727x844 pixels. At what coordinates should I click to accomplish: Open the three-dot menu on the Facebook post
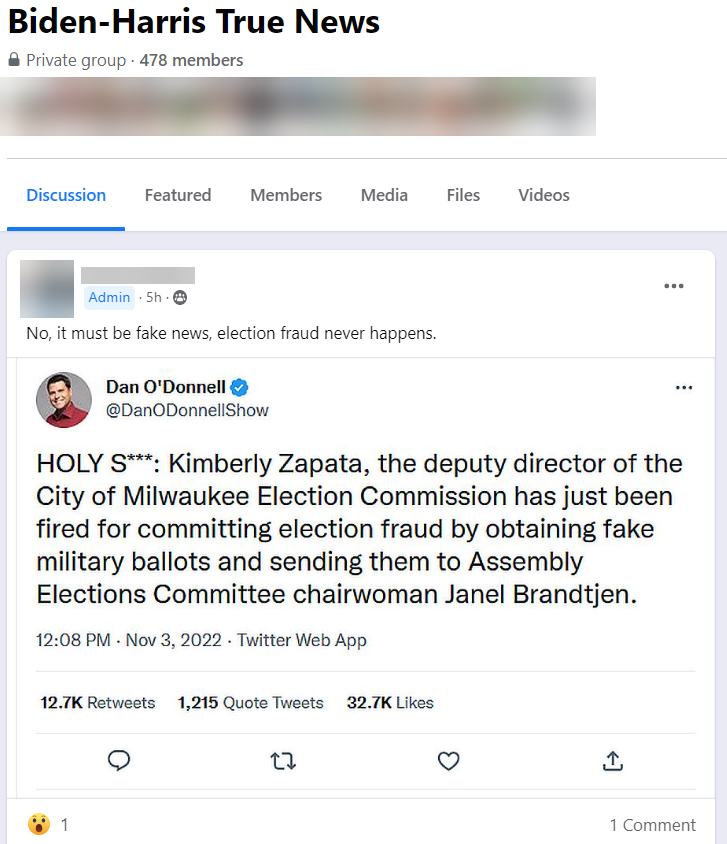[x=673, y=285]
